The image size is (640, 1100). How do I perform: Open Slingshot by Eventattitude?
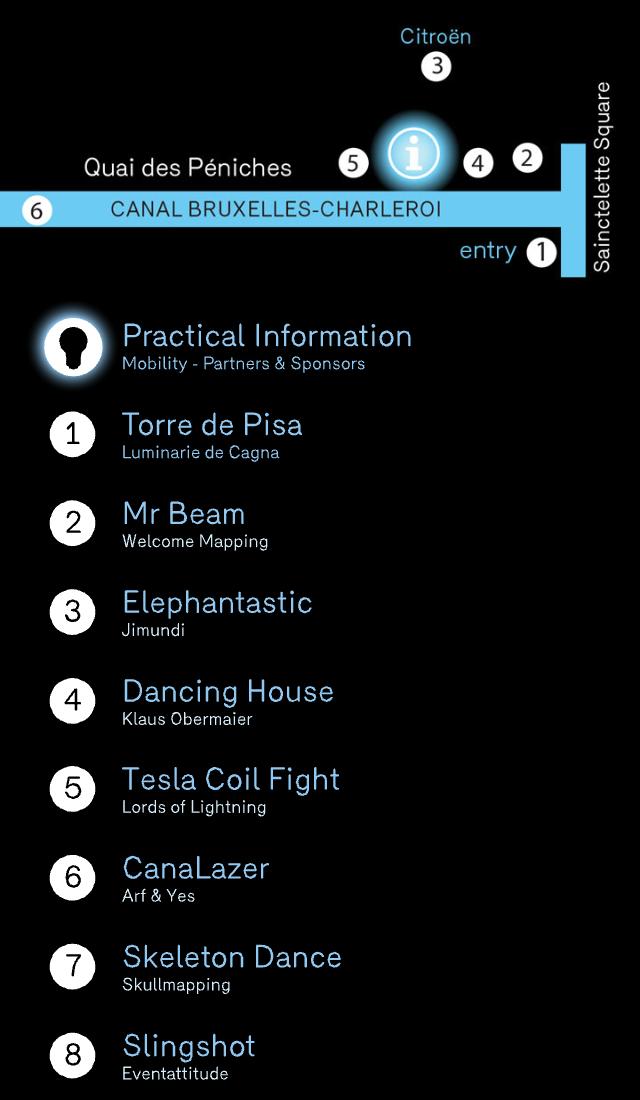pyautogui.click(x=189, y=1056)
